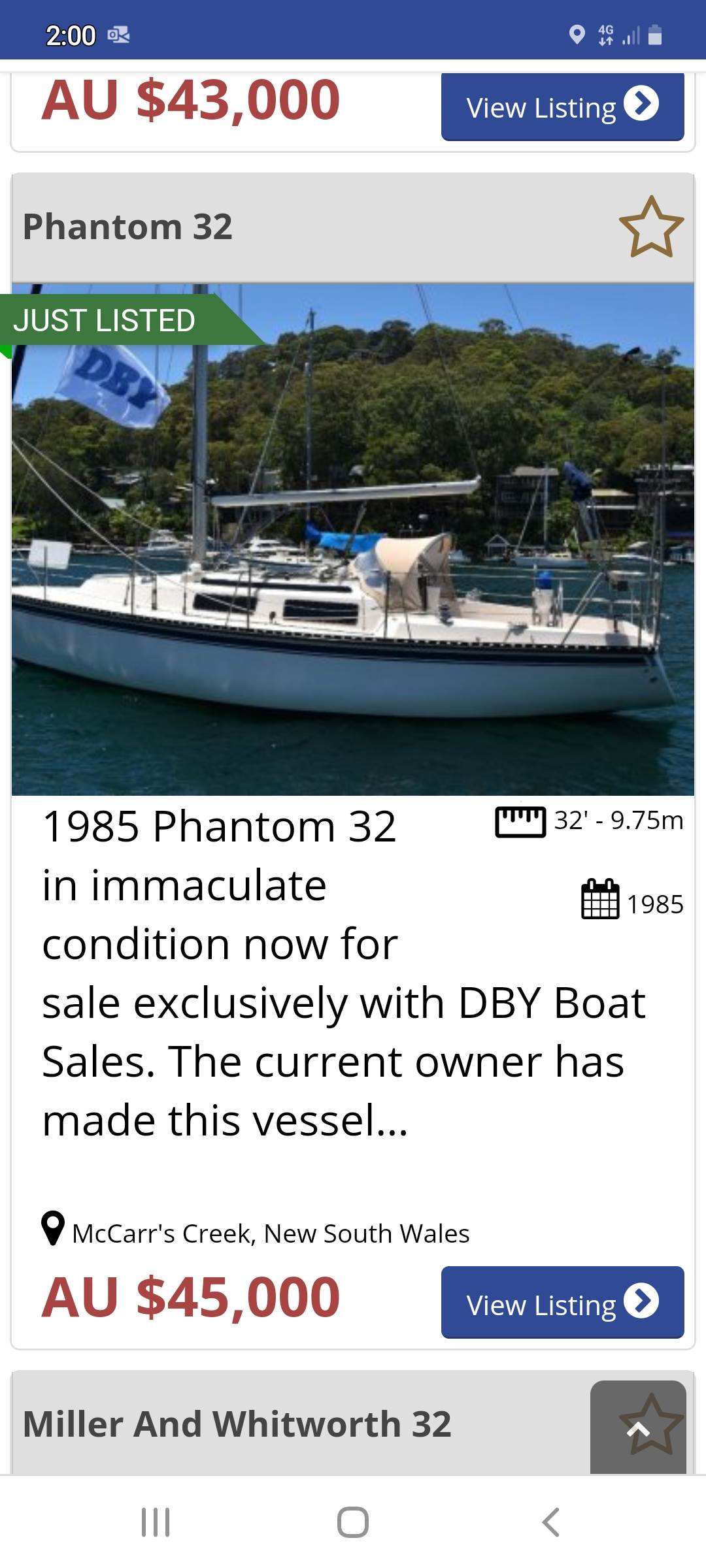Favorite the Phantom 32 with the star
This screenshot has width=706, height=1568.
(x=650, y=227)
